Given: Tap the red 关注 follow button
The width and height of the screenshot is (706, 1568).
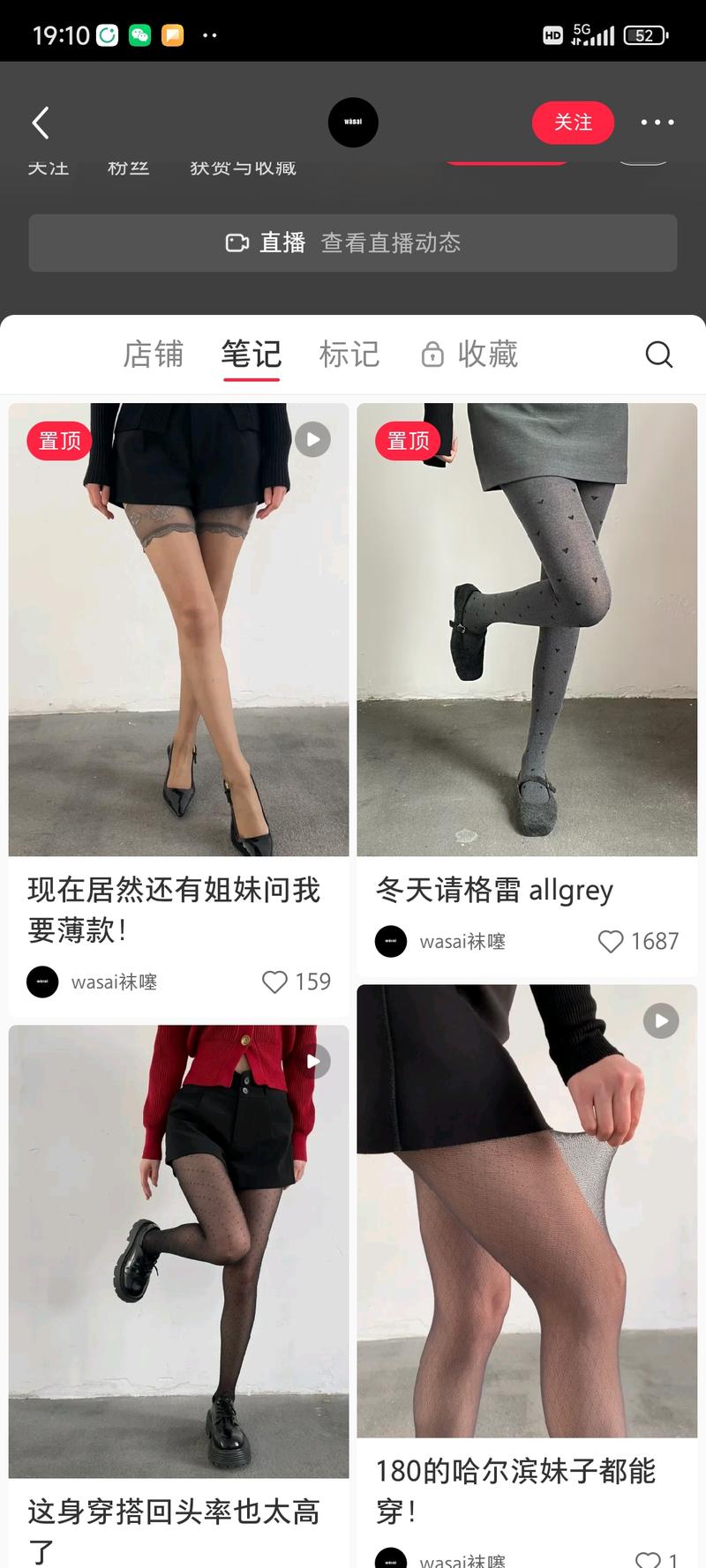Looking at the screenshot, I should tap(573, 123).
